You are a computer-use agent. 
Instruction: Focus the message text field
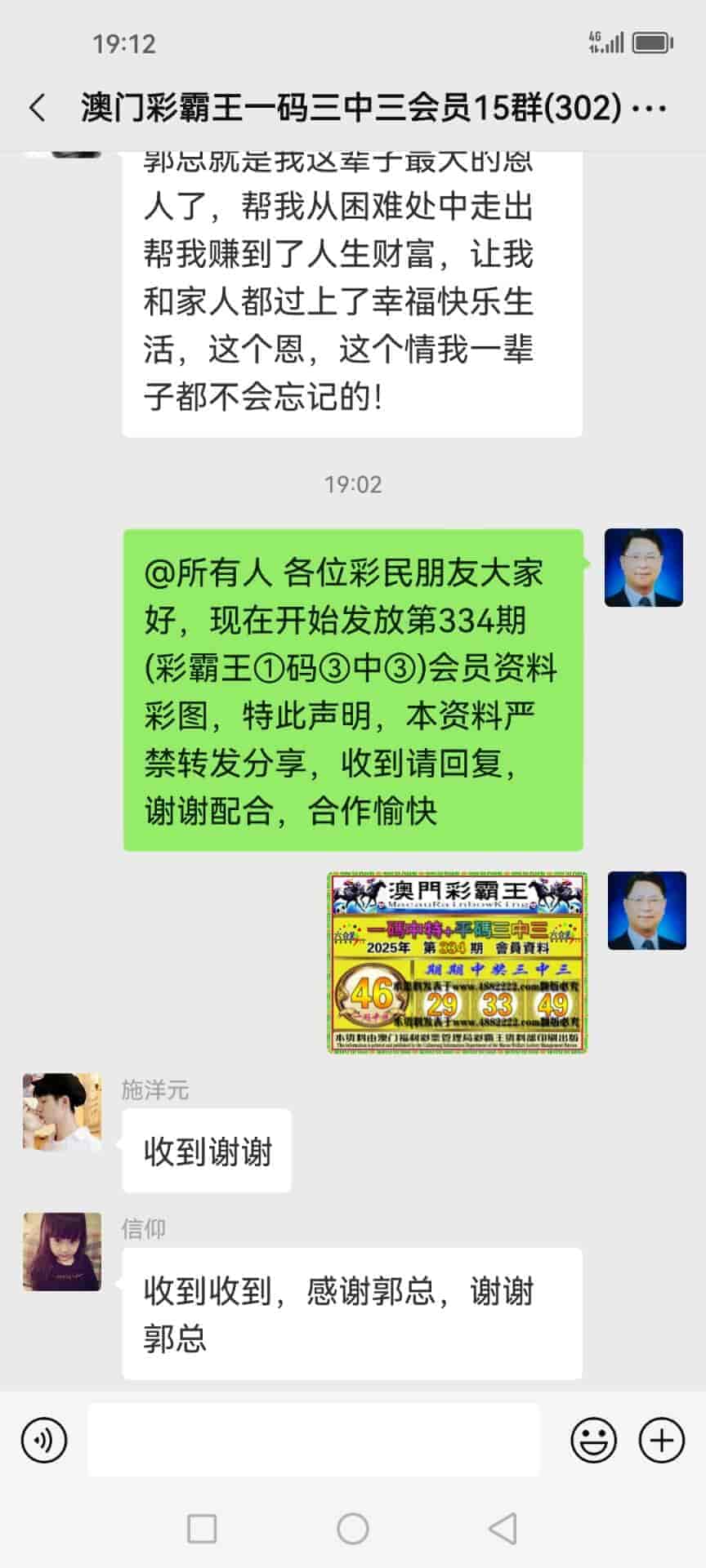pos(314,1440)
